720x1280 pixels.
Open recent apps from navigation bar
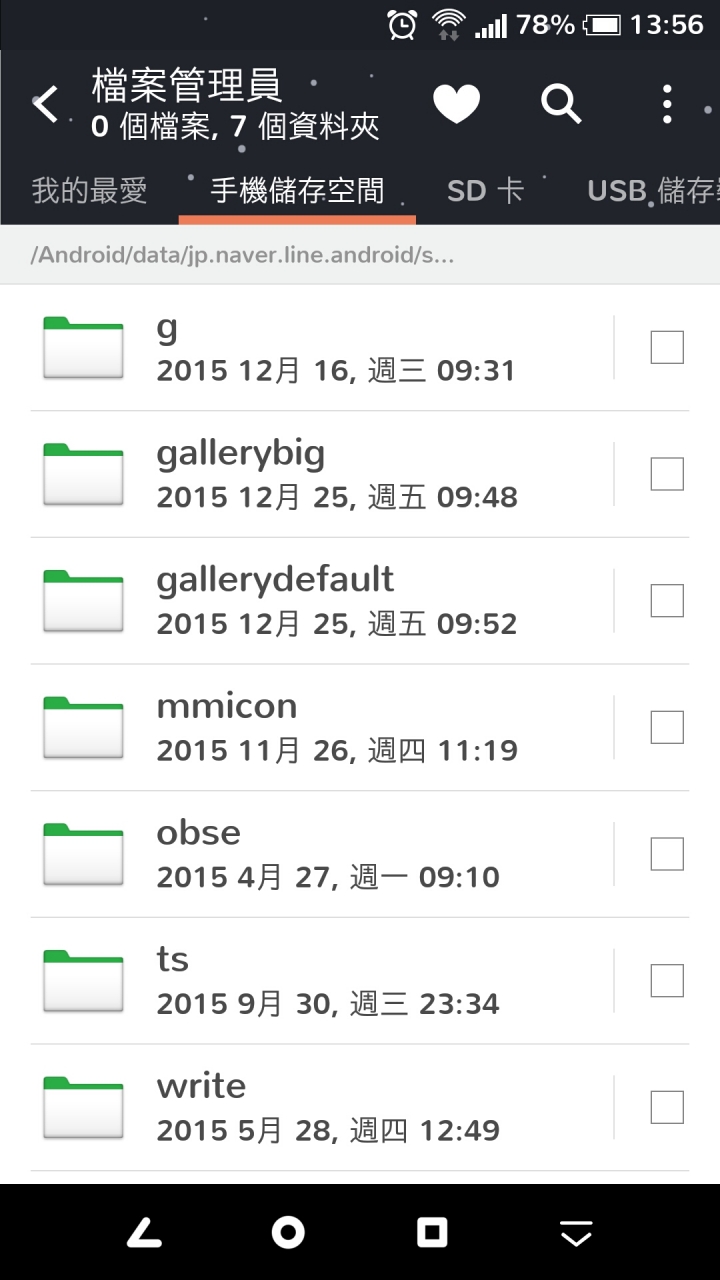pyautogui.click(x=432, y=1233)
